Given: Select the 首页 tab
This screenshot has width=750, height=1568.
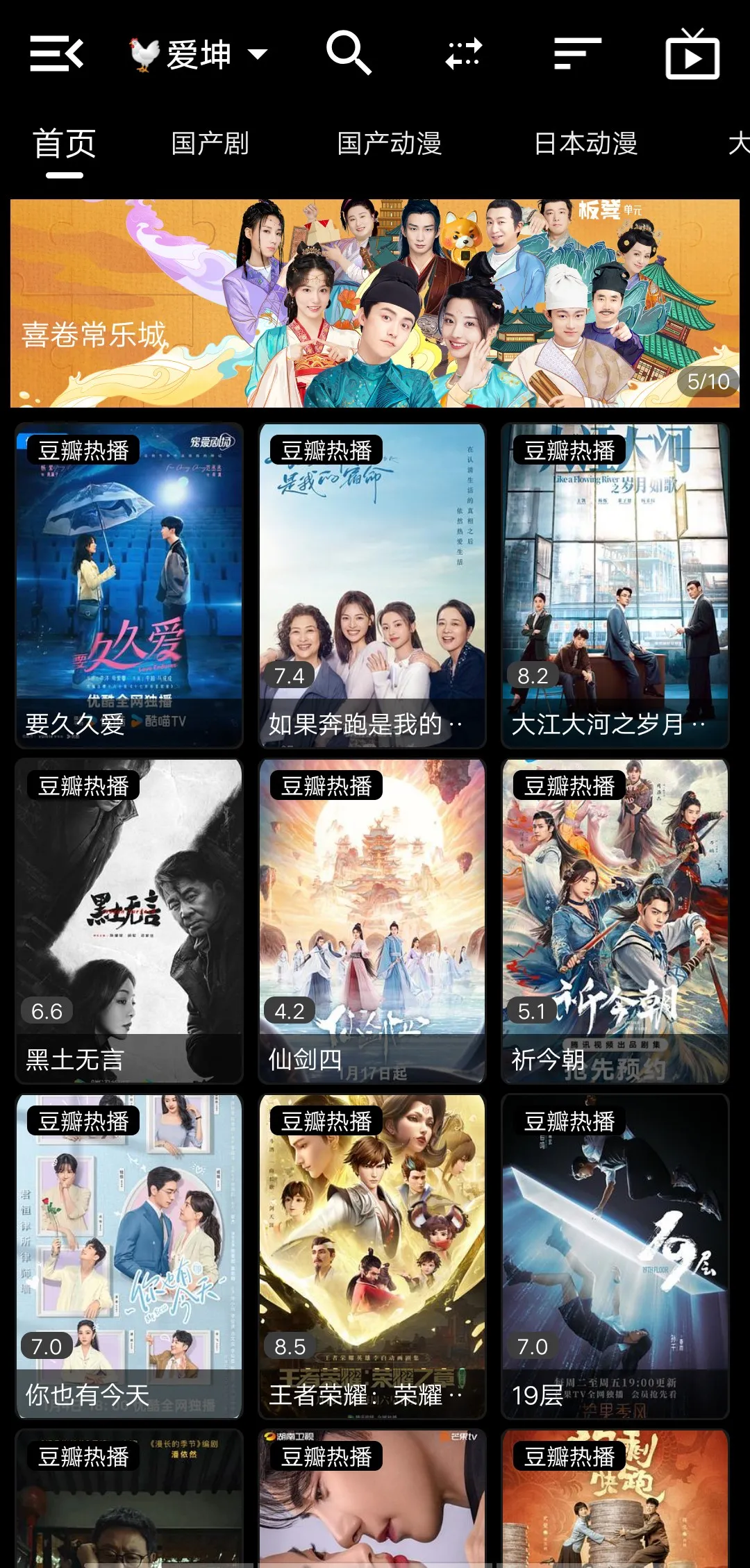Looking at the screenshot, I should click(65, 144).
